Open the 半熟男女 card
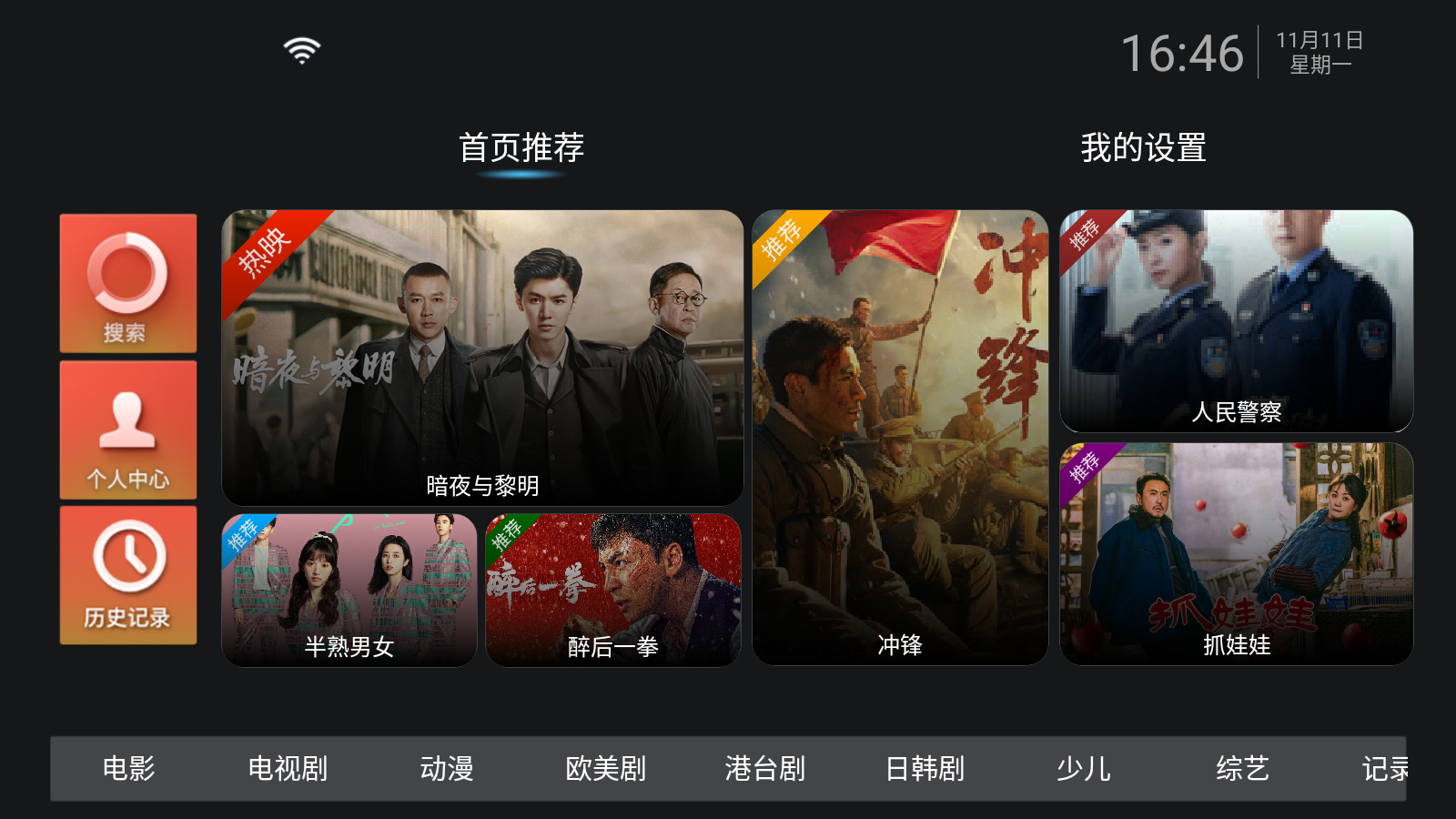The image size is (1456, 819). point(349,590)
